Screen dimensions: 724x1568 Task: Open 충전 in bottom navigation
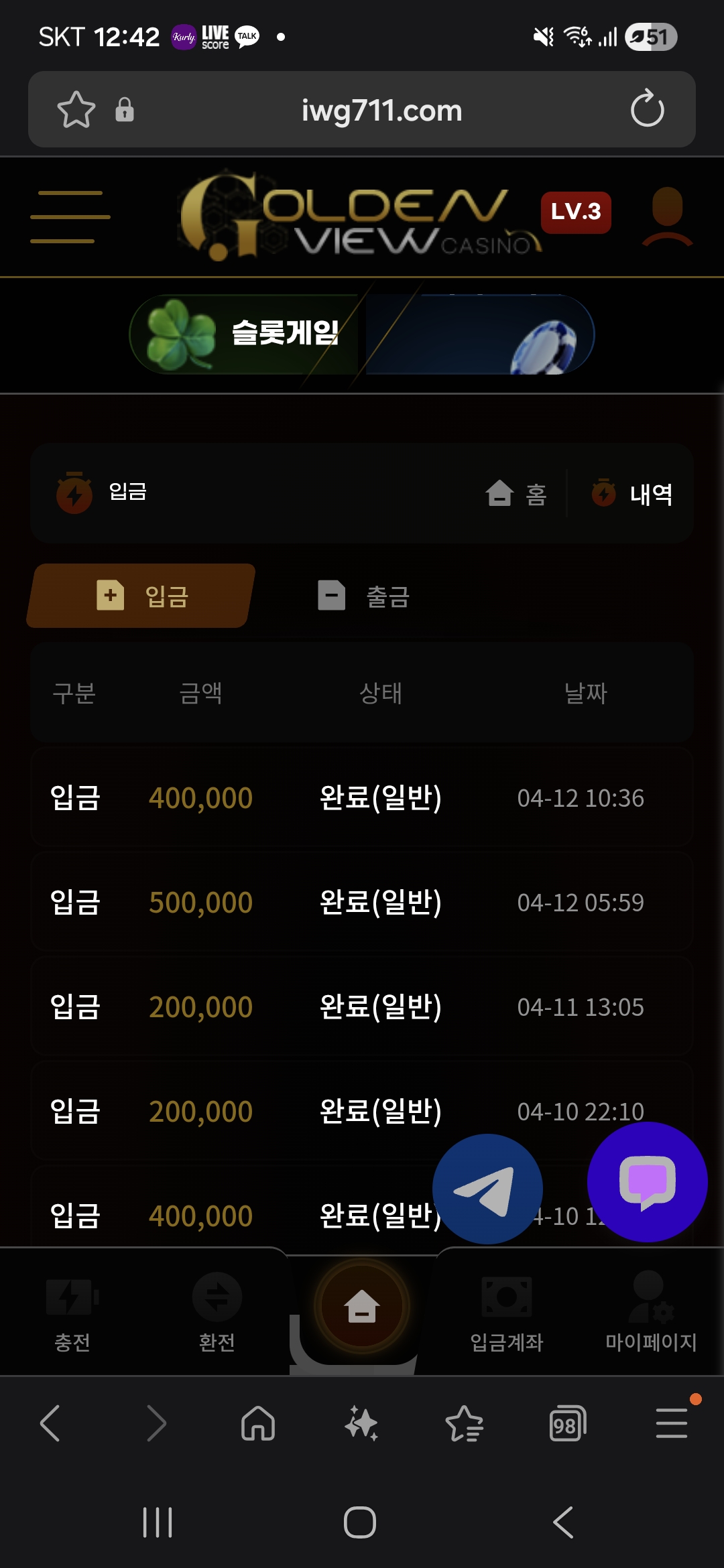[x=72, y=1313]
